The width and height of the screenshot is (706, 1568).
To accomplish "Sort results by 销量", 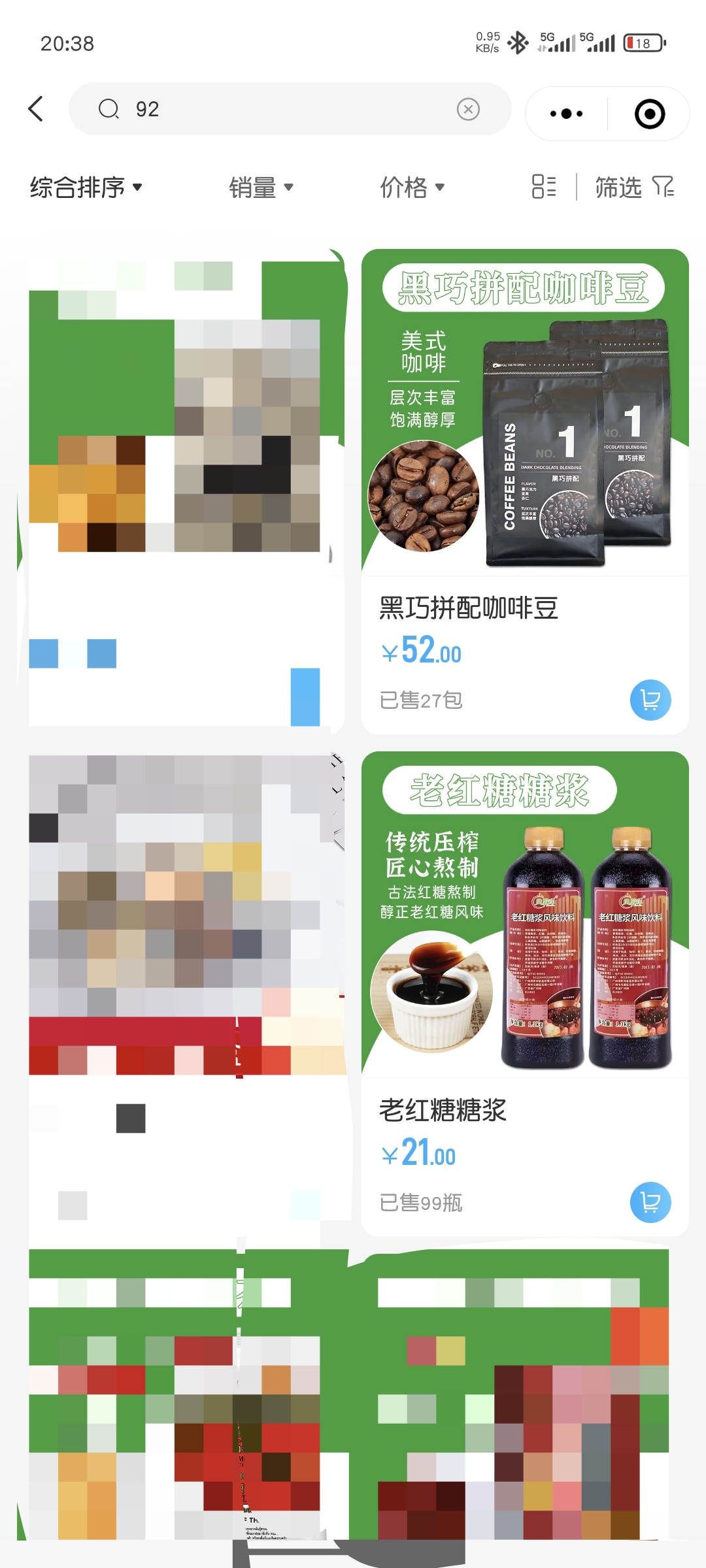I will [x=261, y=188].
